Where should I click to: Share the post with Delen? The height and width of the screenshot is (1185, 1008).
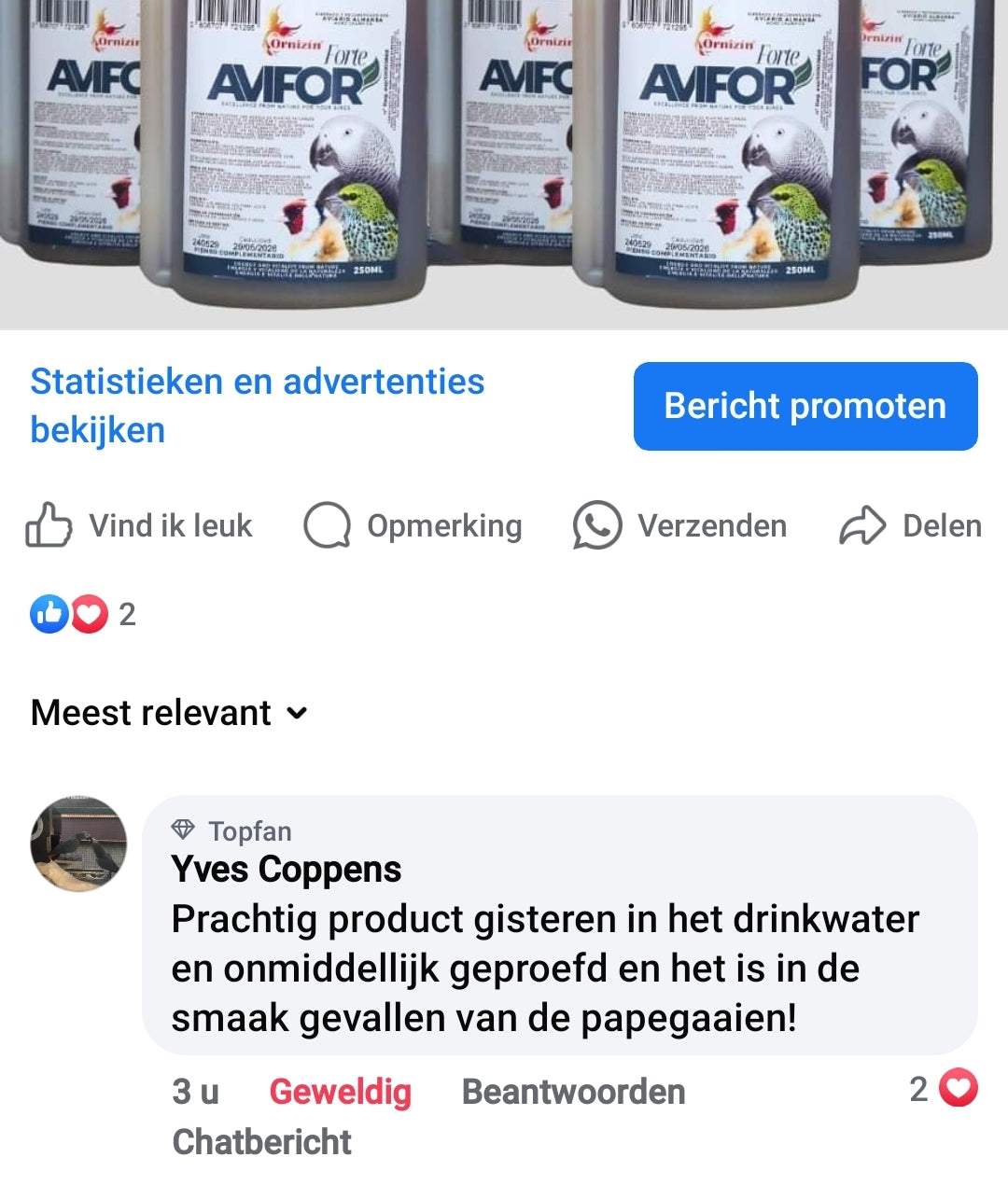click(x=911, y=525)
